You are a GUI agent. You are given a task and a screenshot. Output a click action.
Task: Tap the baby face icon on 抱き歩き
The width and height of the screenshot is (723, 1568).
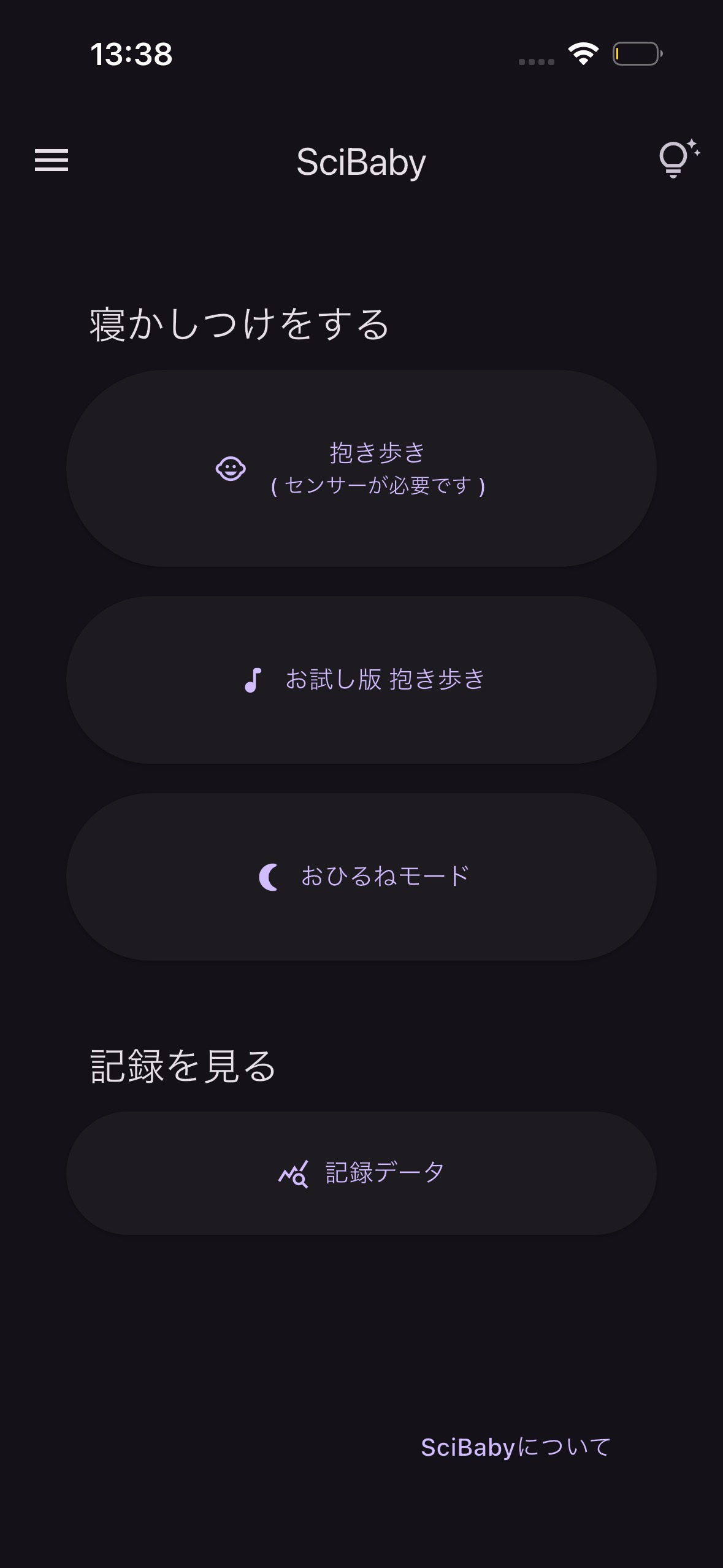pos(230,469)
